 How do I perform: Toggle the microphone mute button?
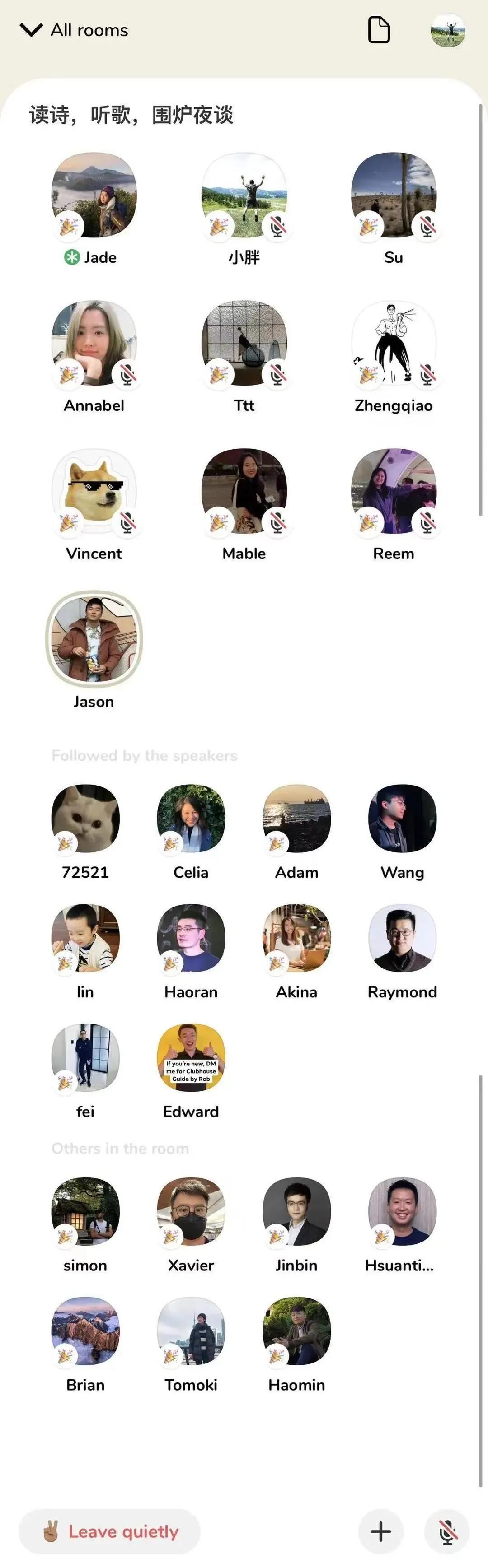[447, 1531]
